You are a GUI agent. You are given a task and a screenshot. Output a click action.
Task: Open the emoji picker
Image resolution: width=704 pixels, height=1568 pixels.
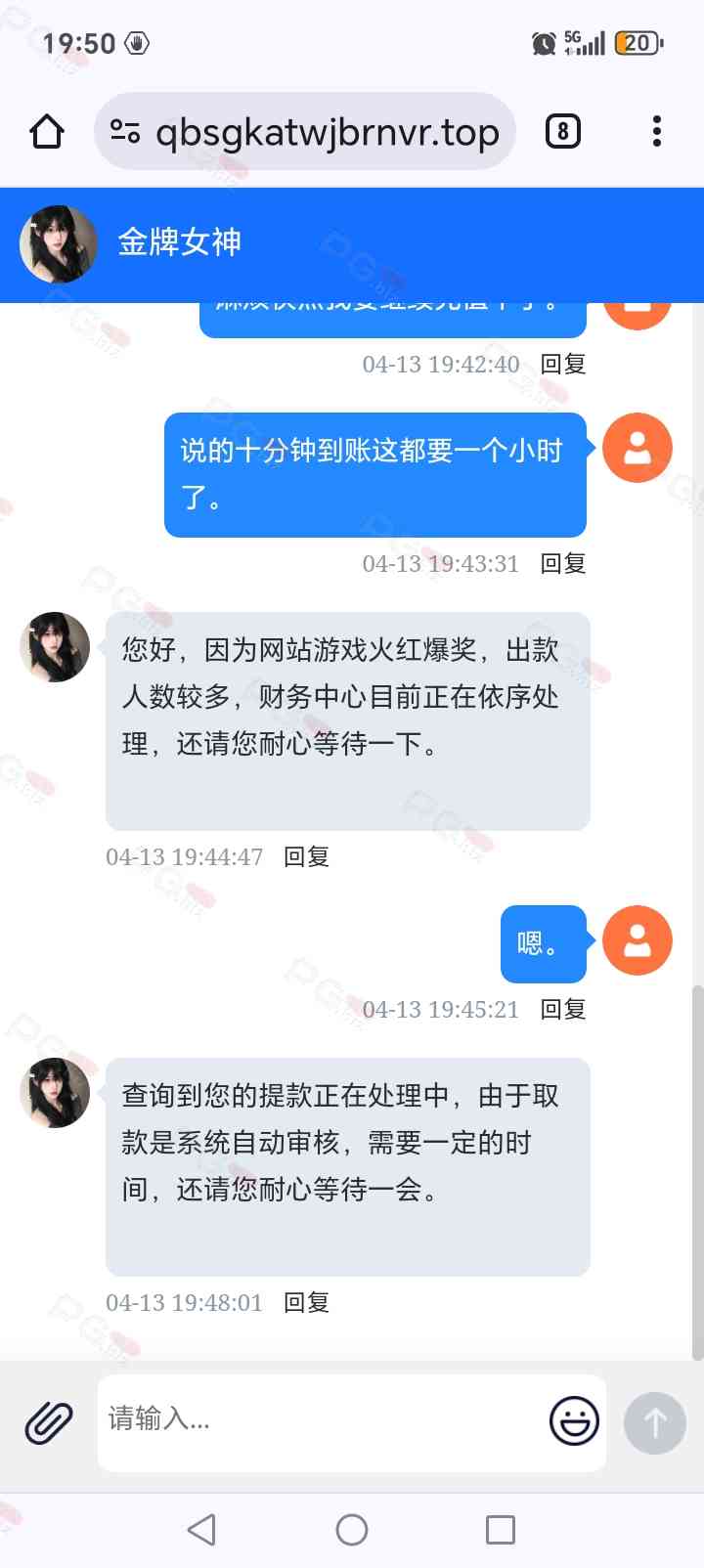(x=574, y=1421)
